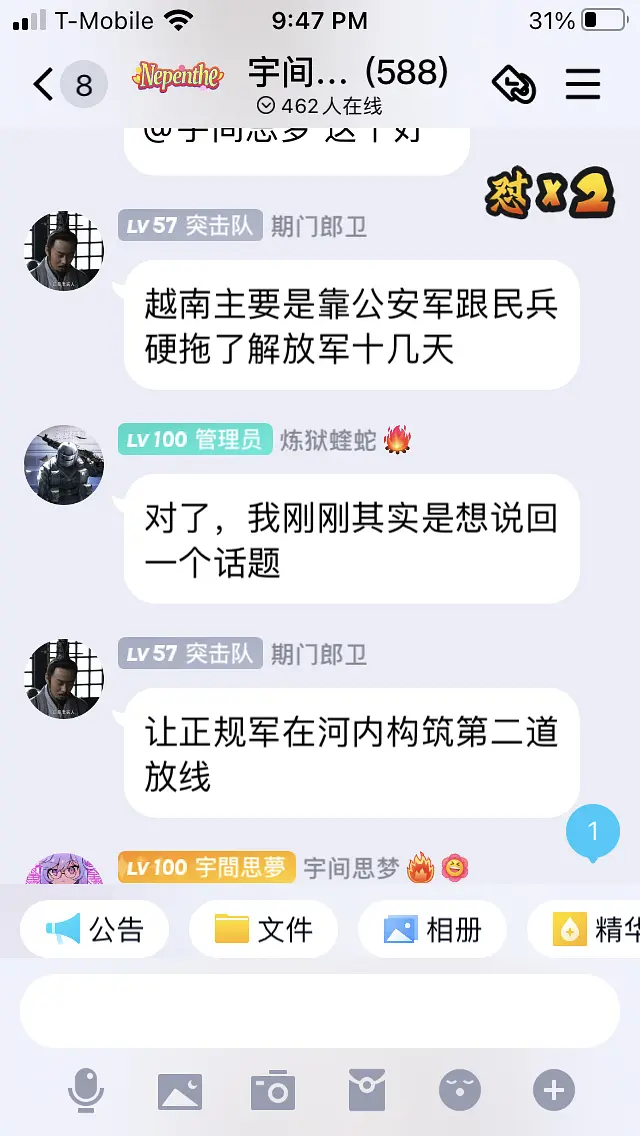This screenshot has height=1136, width=640.
Task: View 炼狱蝰蛇's profile avatar
Action: (x=64, y=464)
